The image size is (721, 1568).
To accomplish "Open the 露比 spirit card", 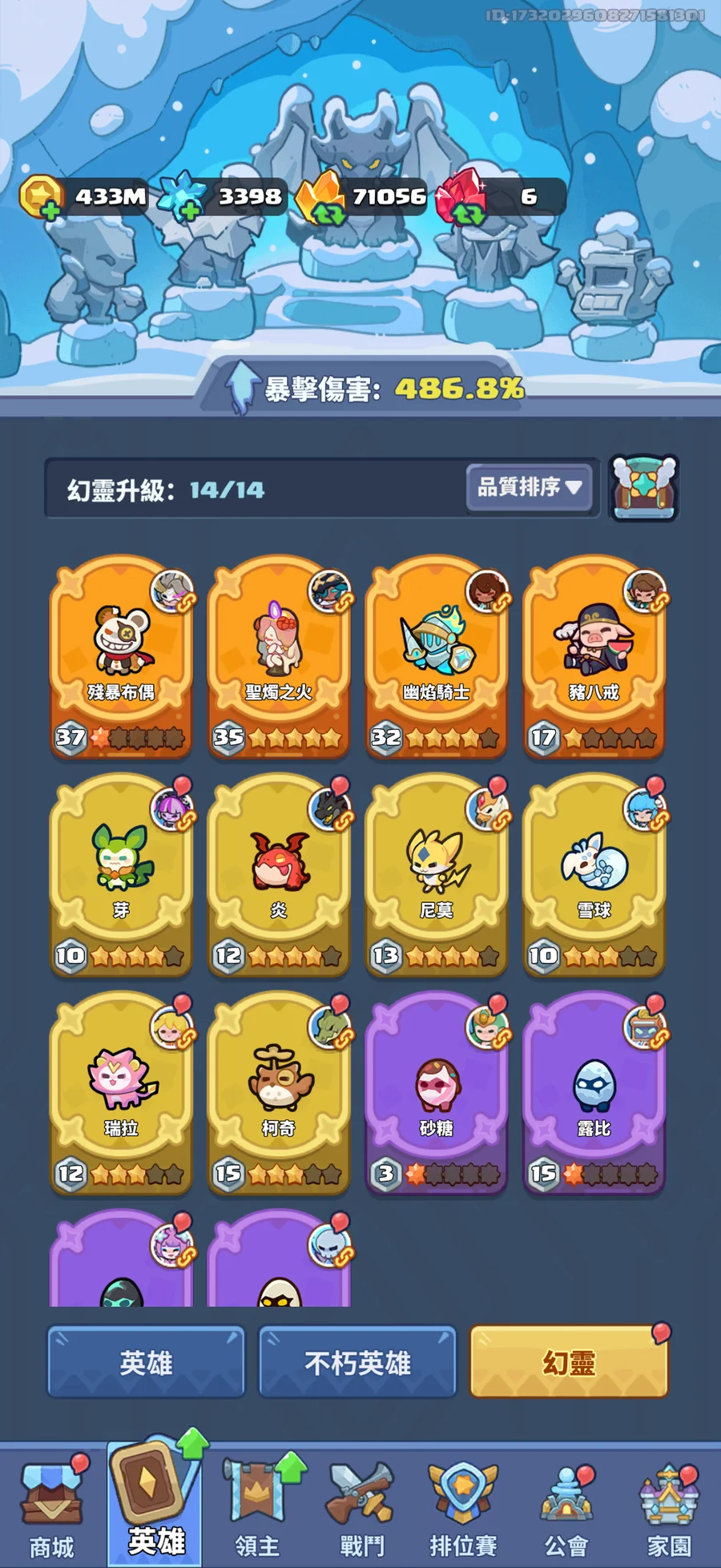I will tap(594, 1093).
